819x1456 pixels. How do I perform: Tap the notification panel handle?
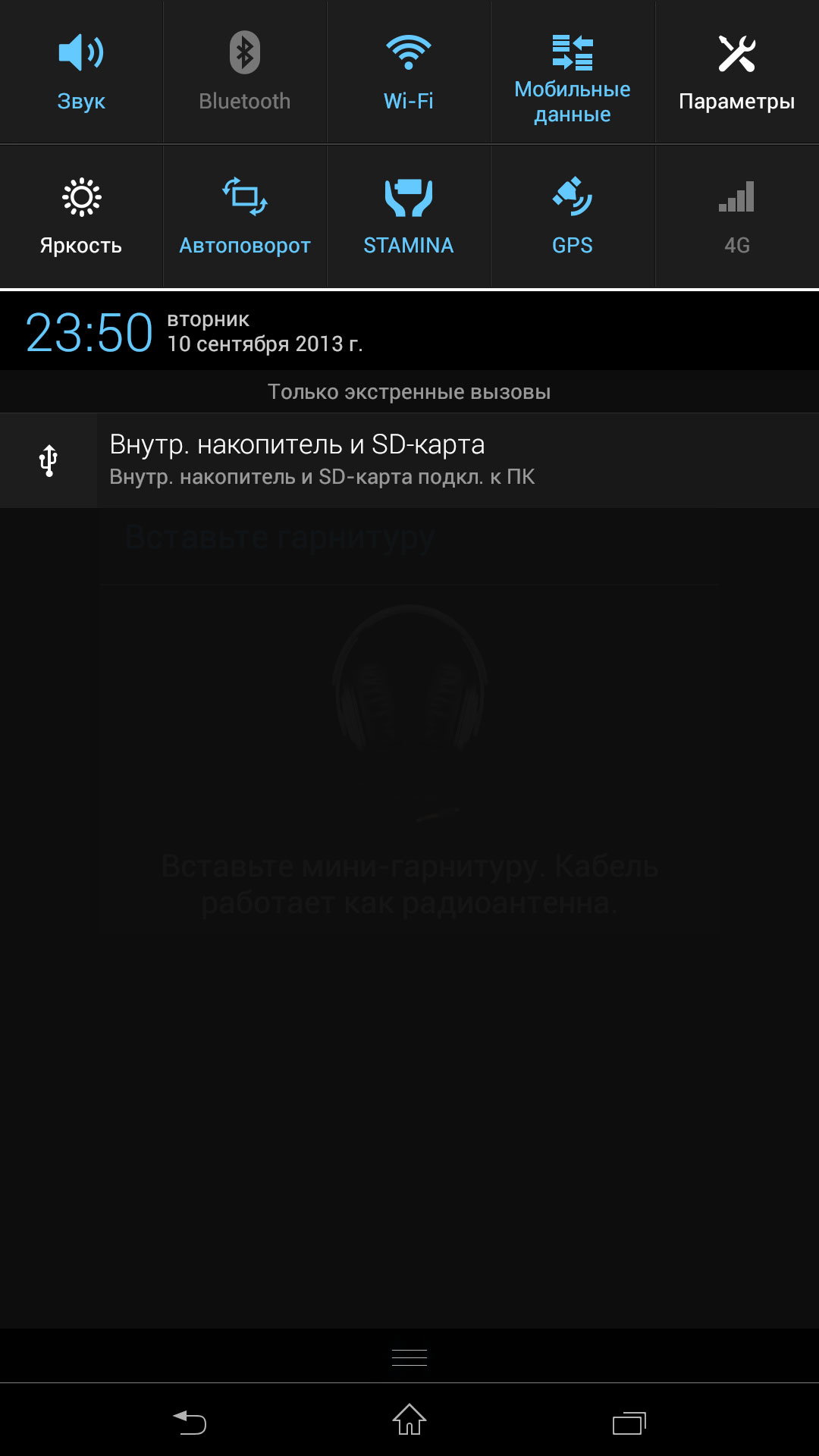click(x=409, y=1357)
